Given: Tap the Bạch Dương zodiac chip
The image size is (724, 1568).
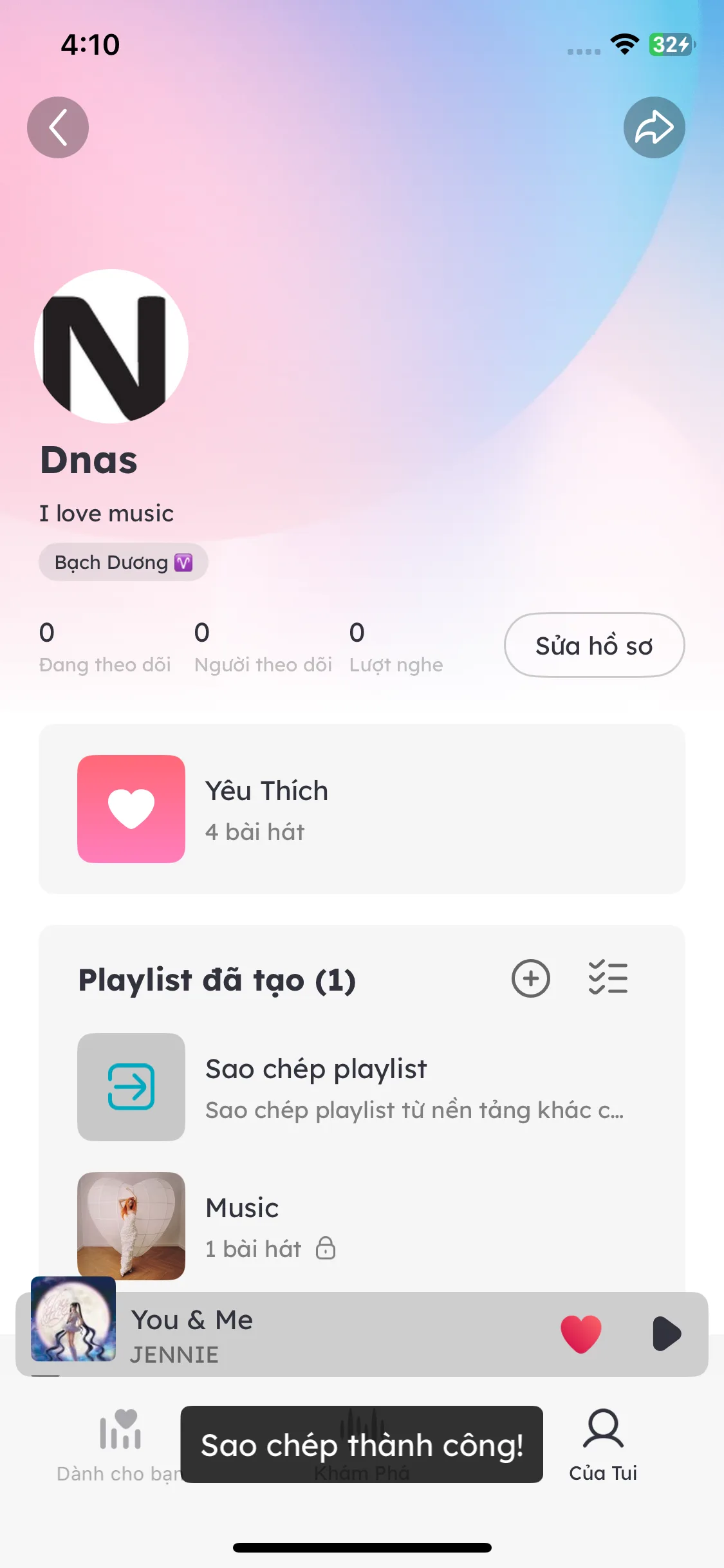Looking at the screenshot, I should coord(123,563).
